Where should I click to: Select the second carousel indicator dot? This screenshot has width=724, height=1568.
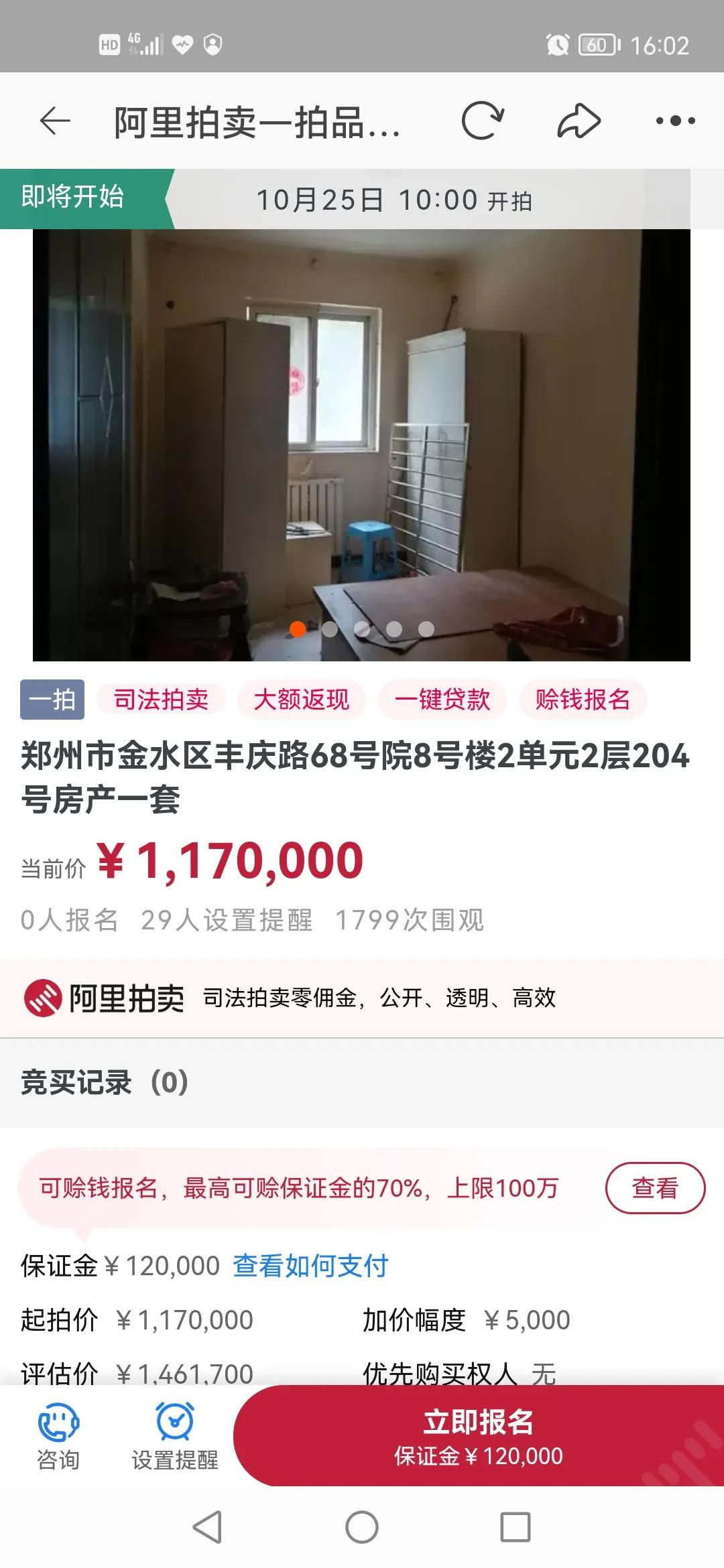(329, 629)
